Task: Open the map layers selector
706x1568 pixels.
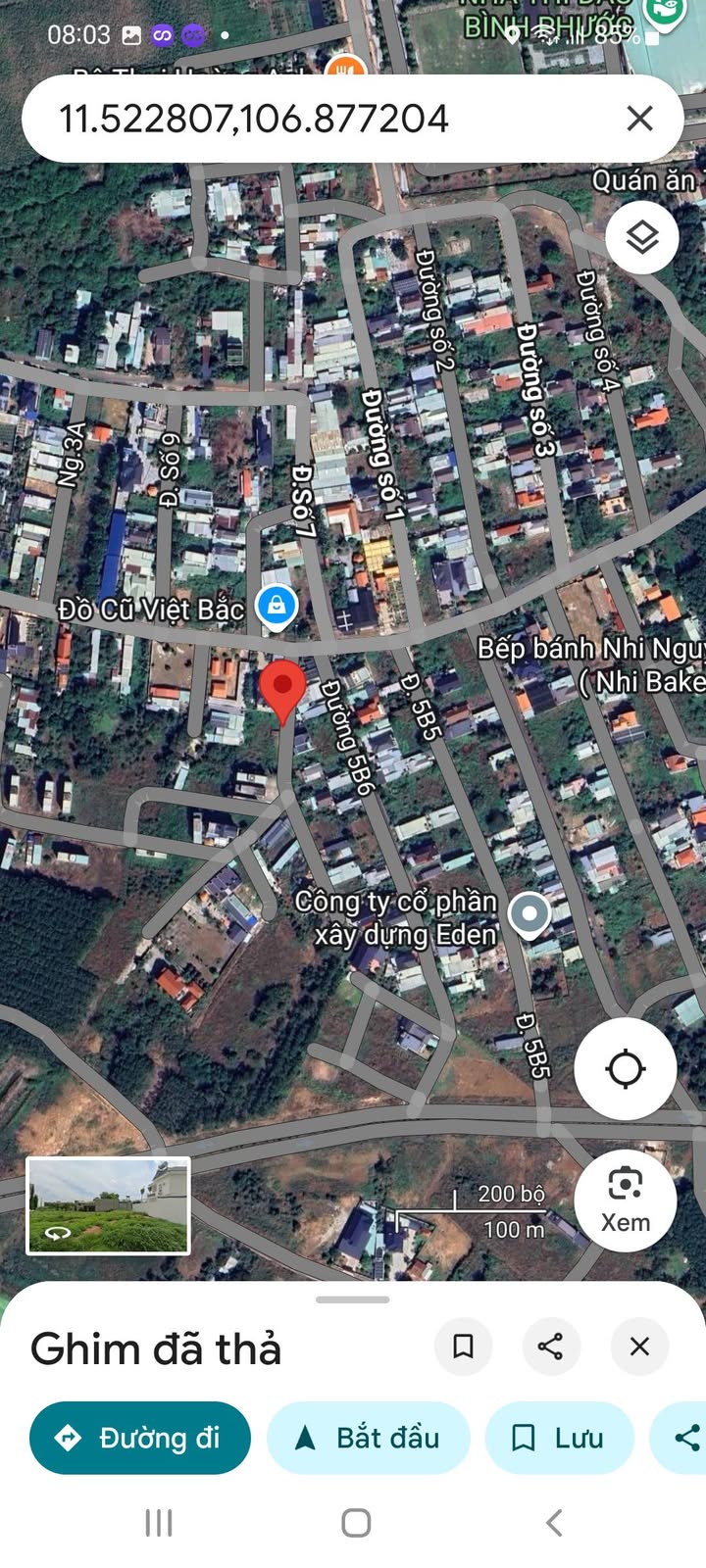Action: coord(641,236)
